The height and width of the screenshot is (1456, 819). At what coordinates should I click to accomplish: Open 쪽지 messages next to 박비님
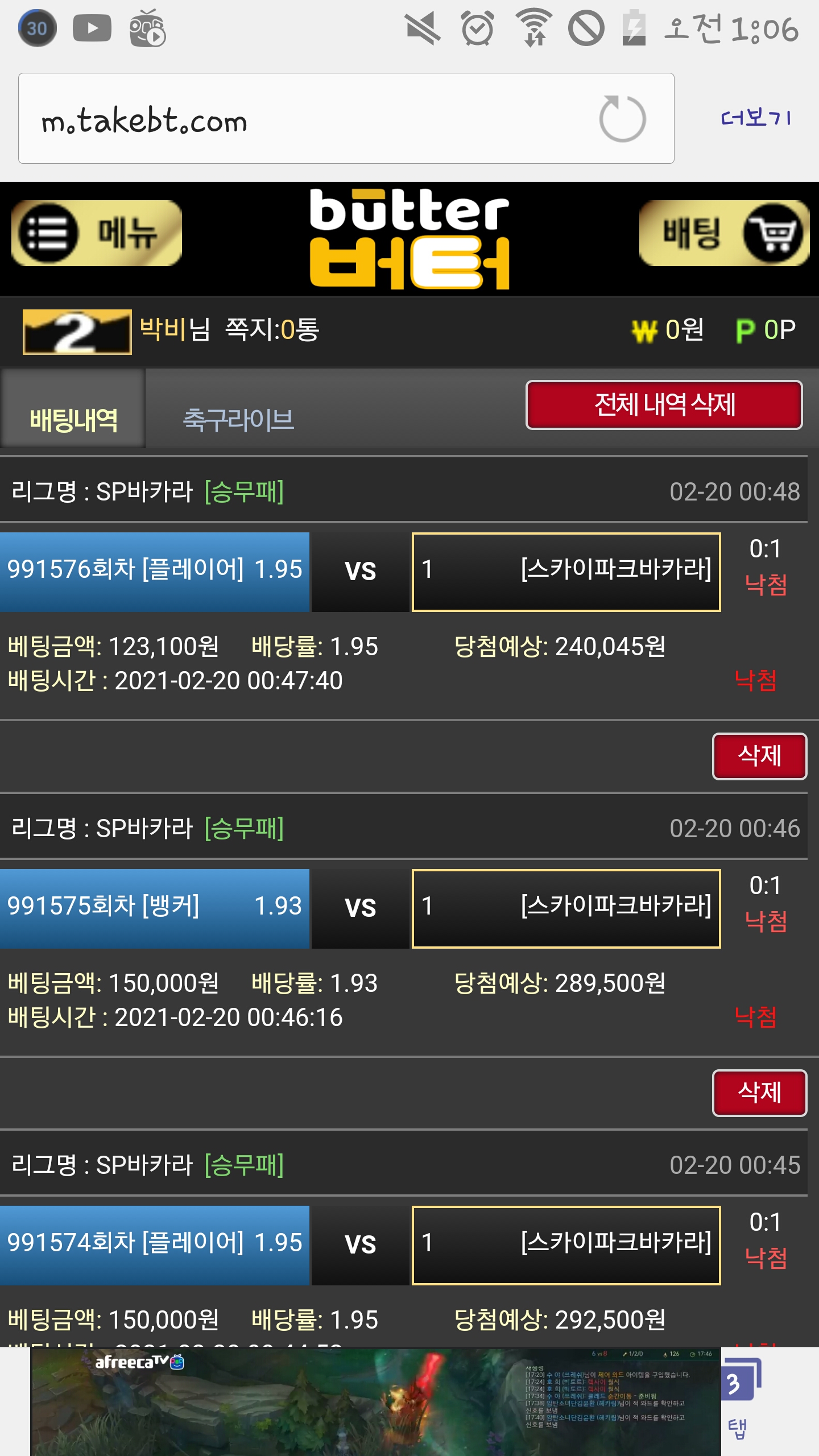click(272, 330)
